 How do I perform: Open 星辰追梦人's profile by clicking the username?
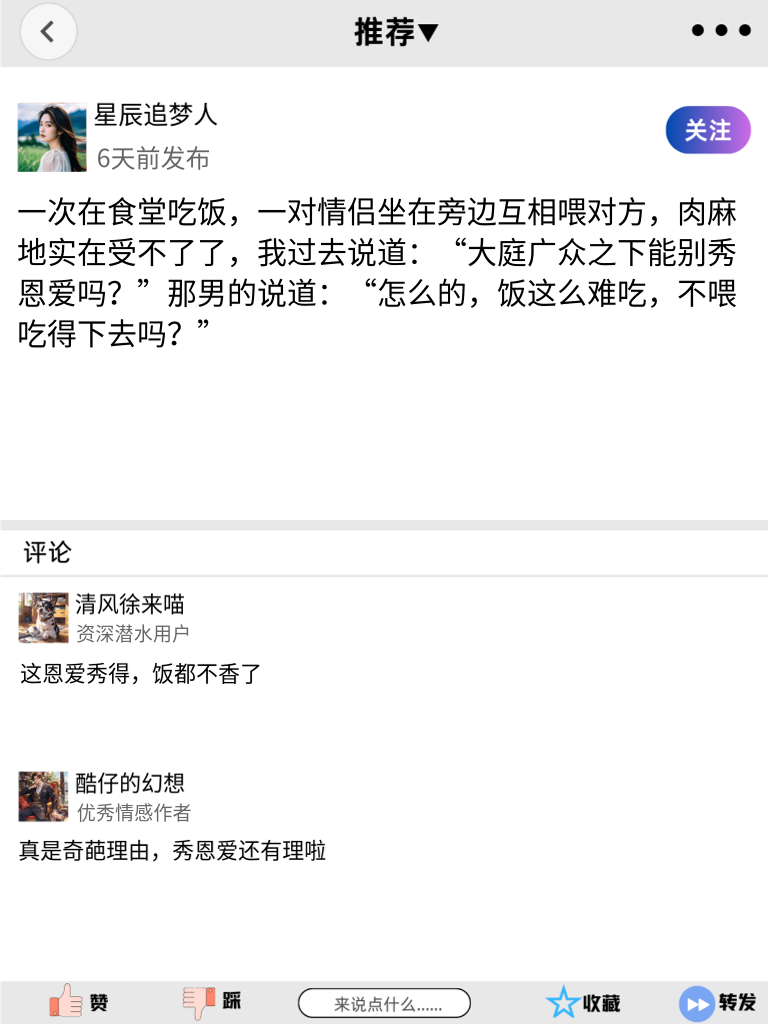pos(157,115)
